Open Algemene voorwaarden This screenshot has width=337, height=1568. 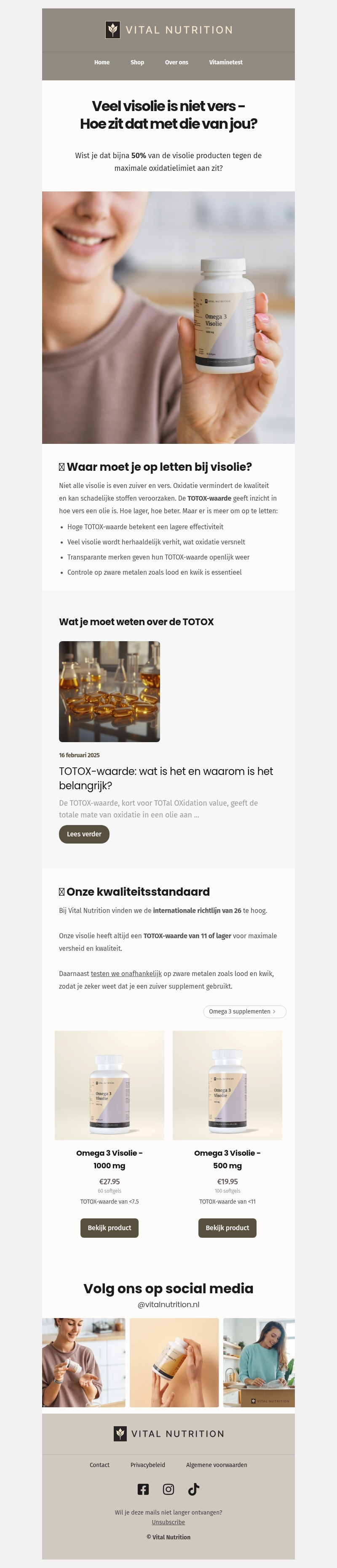[x=217, y=1465]
